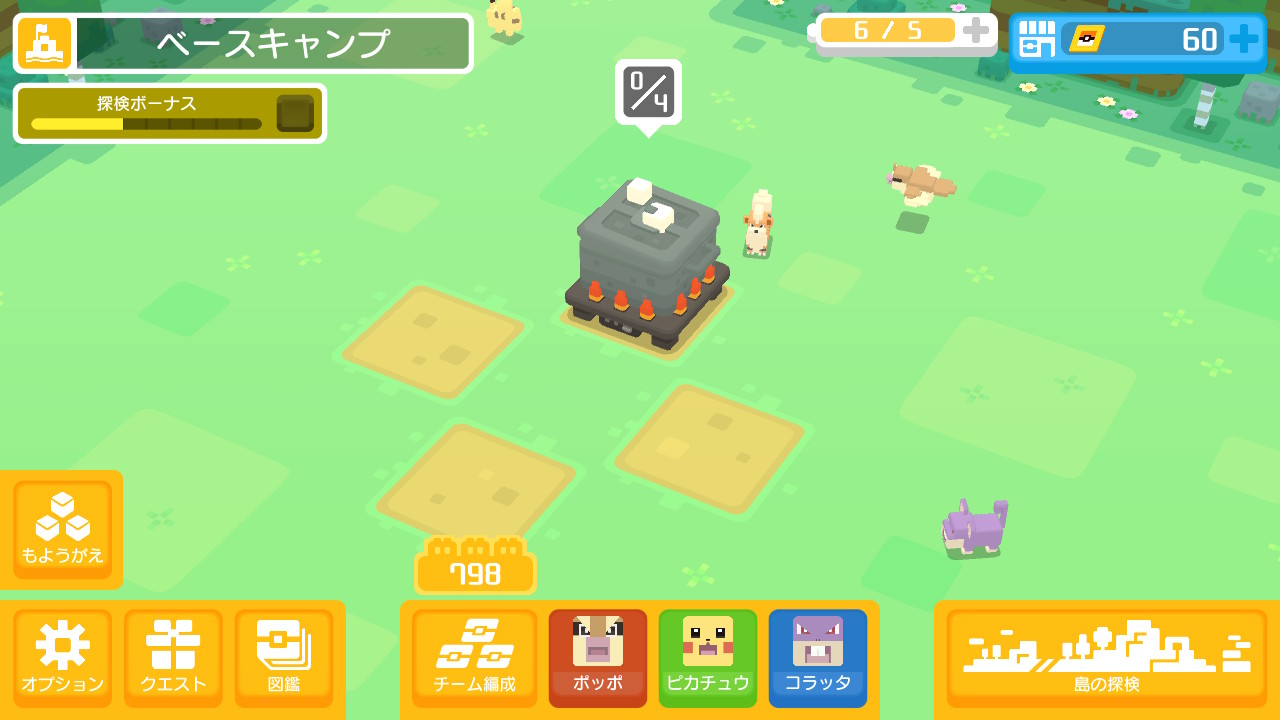The image size is (1280, 720).
Task: Select コラッタ team member slot
Action: click(818, 657)
